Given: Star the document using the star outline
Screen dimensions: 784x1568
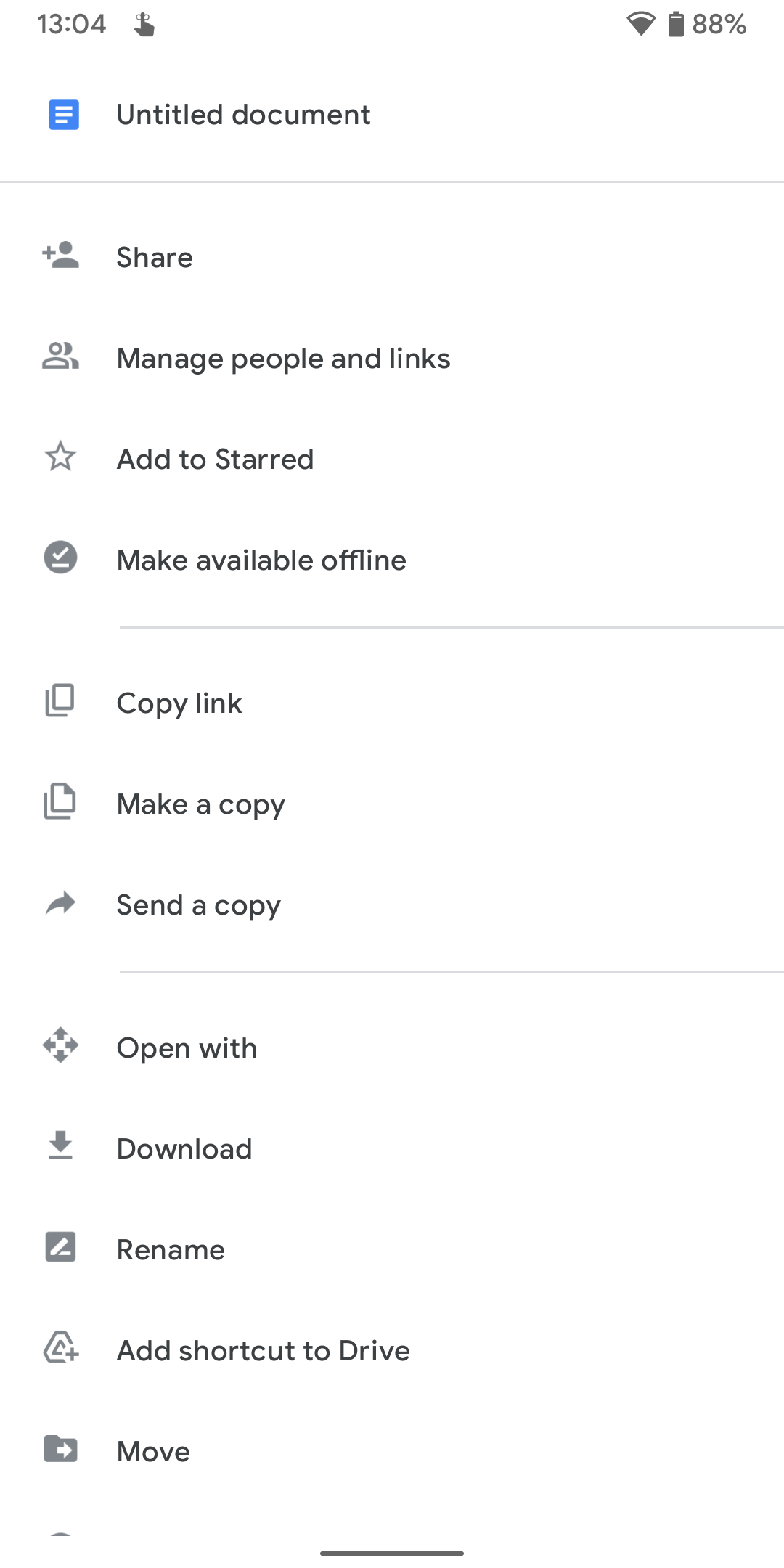Looking at the screenshot, I should coord(60,458).
